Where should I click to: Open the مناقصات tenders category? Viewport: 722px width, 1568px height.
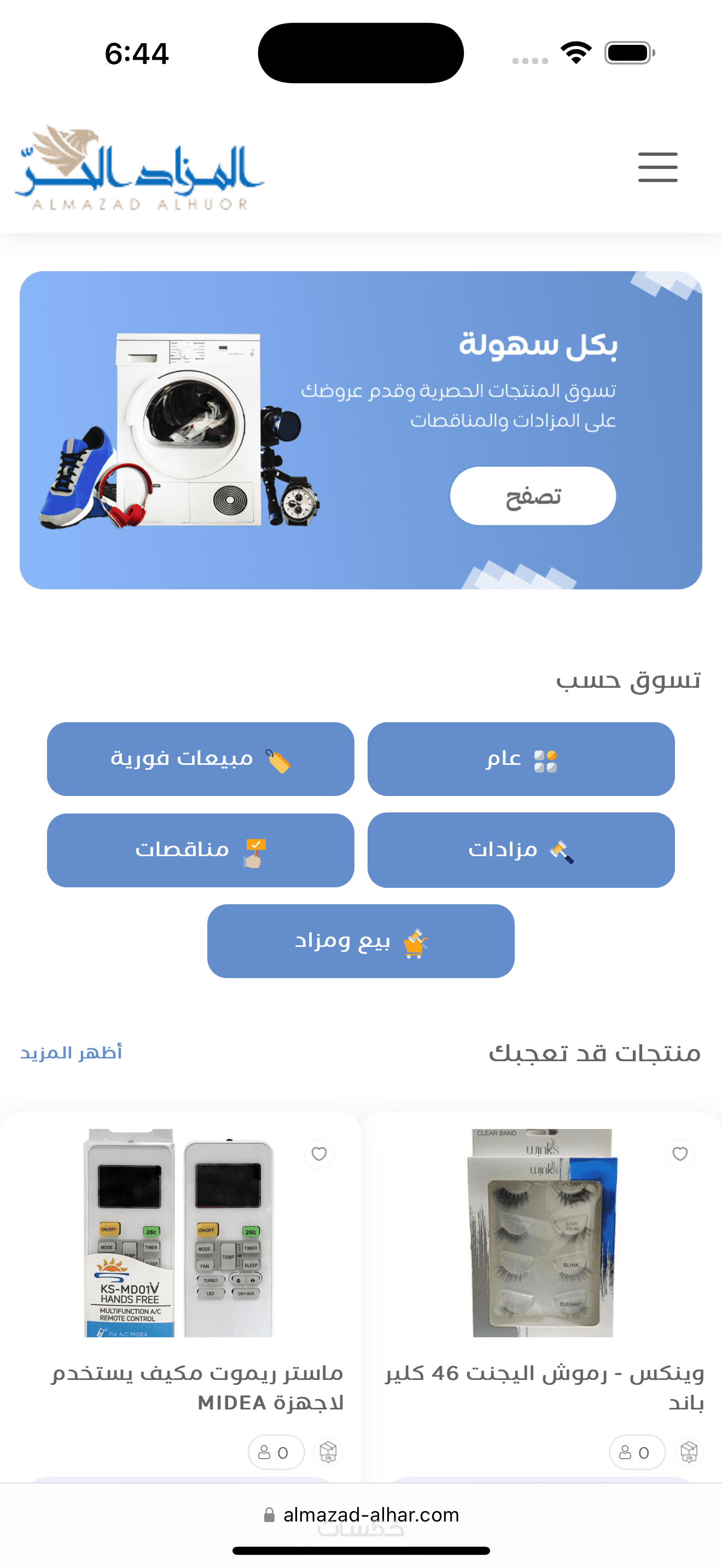coord(200,850)
